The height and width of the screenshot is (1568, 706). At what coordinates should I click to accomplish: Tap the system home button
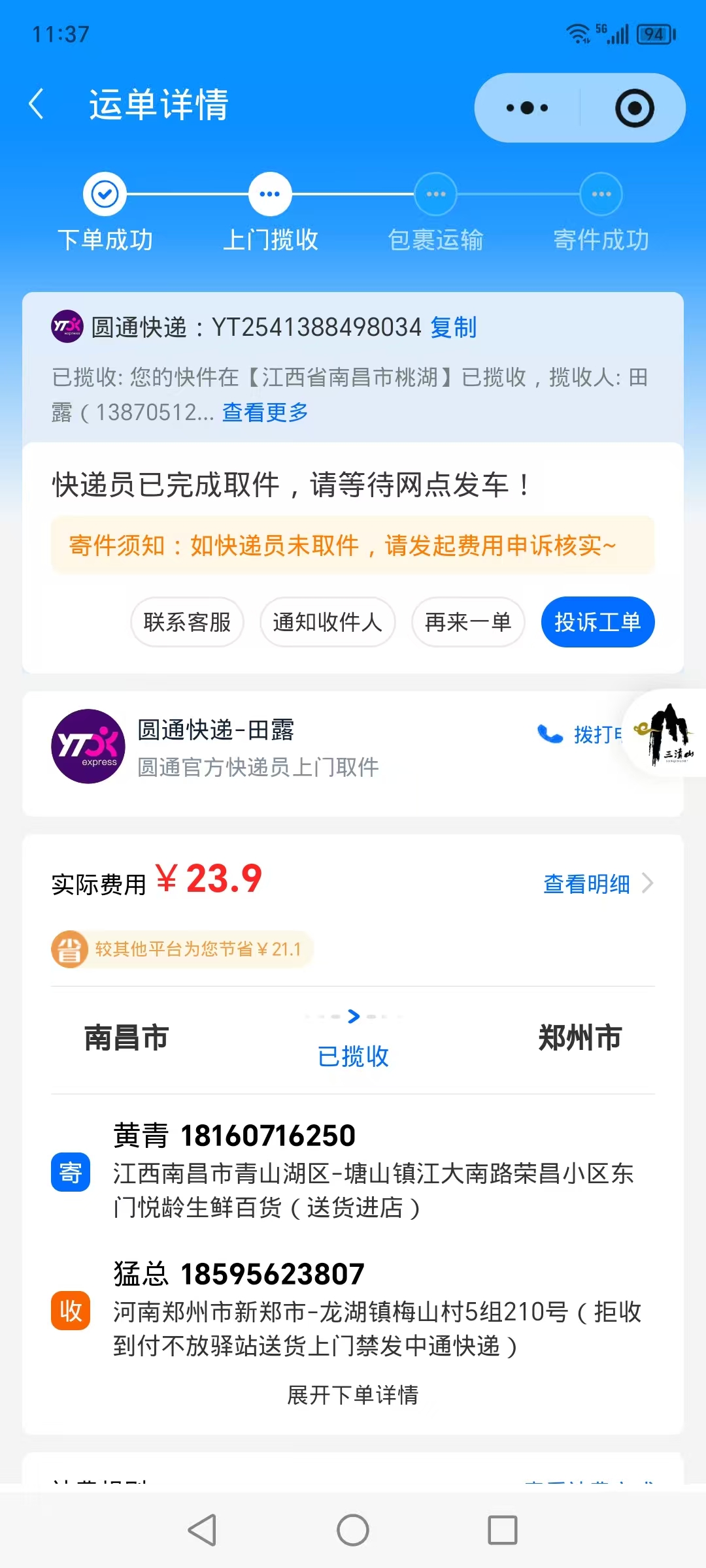353,1530
